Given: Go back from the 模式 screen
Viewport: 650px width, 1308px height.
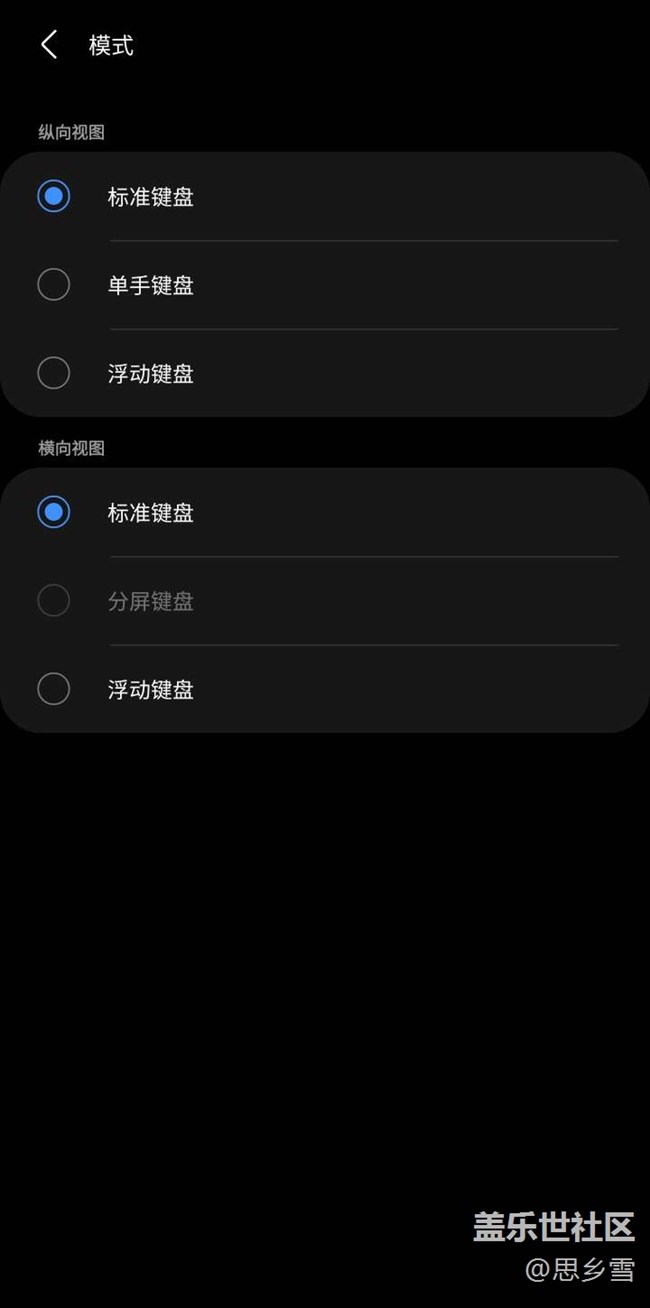Looking at the screenshot, I should [48, 45].
